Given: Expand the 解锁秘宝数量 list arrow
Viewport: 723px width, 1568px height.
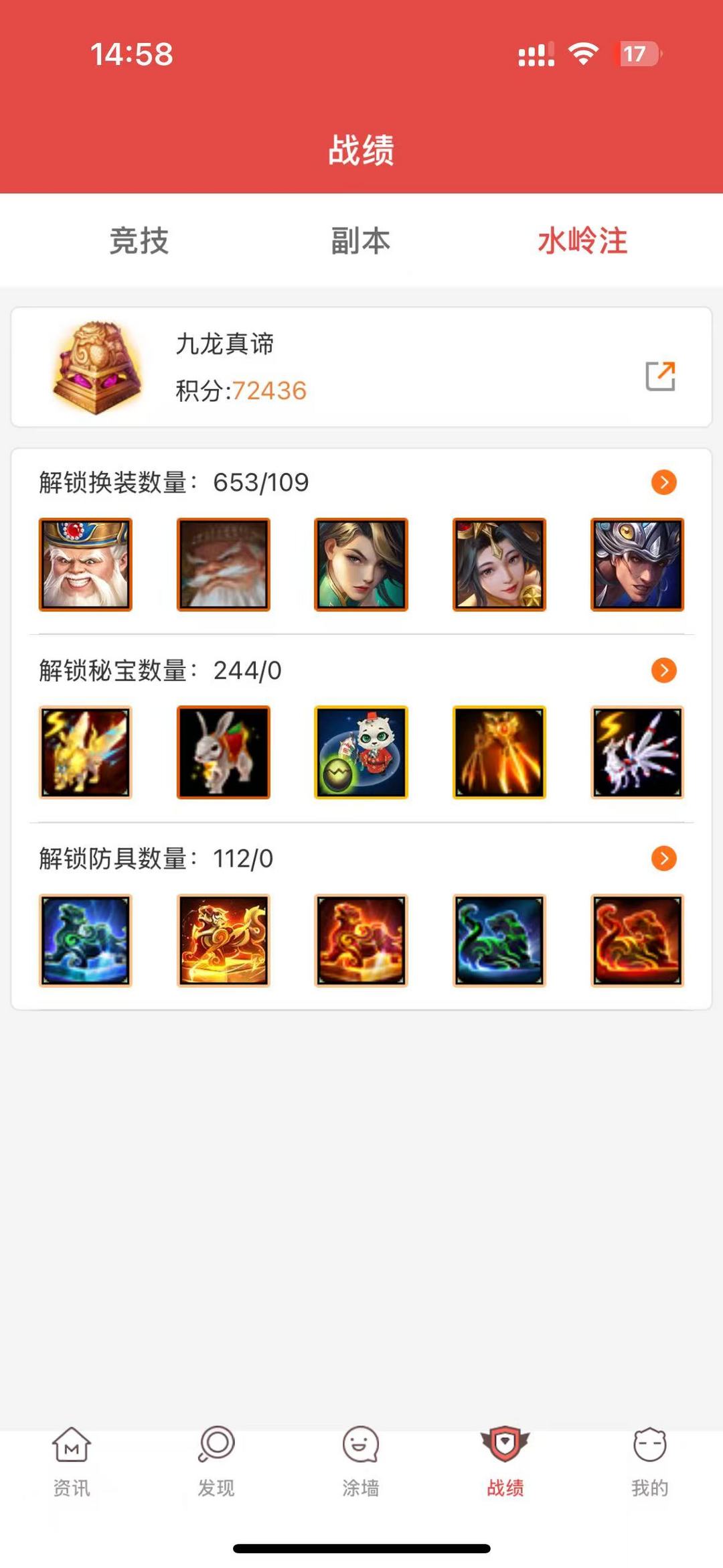Looking at the screenshot, I should [x=664, y=670].
